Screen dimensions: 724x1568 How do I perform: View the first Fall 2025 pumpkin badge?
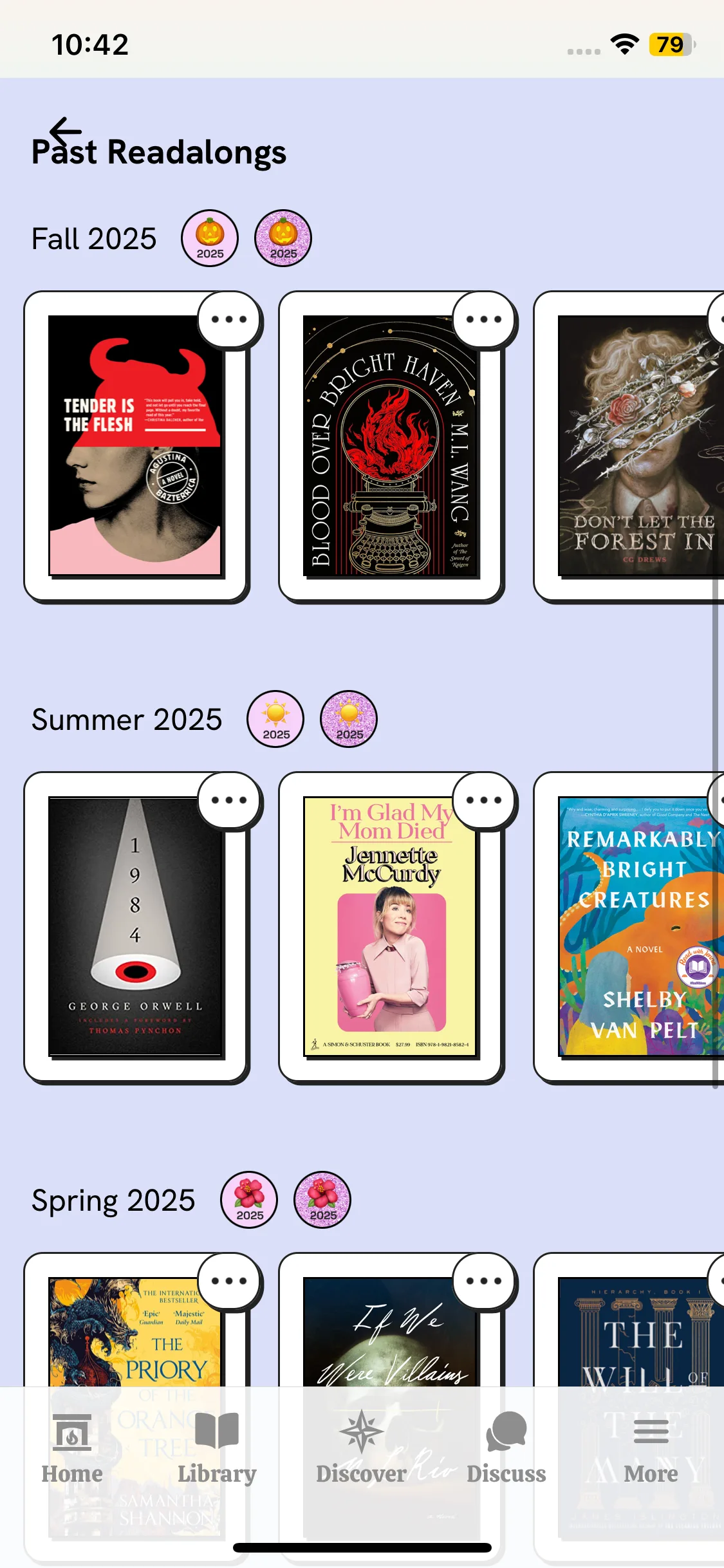(x=210, y=238)
